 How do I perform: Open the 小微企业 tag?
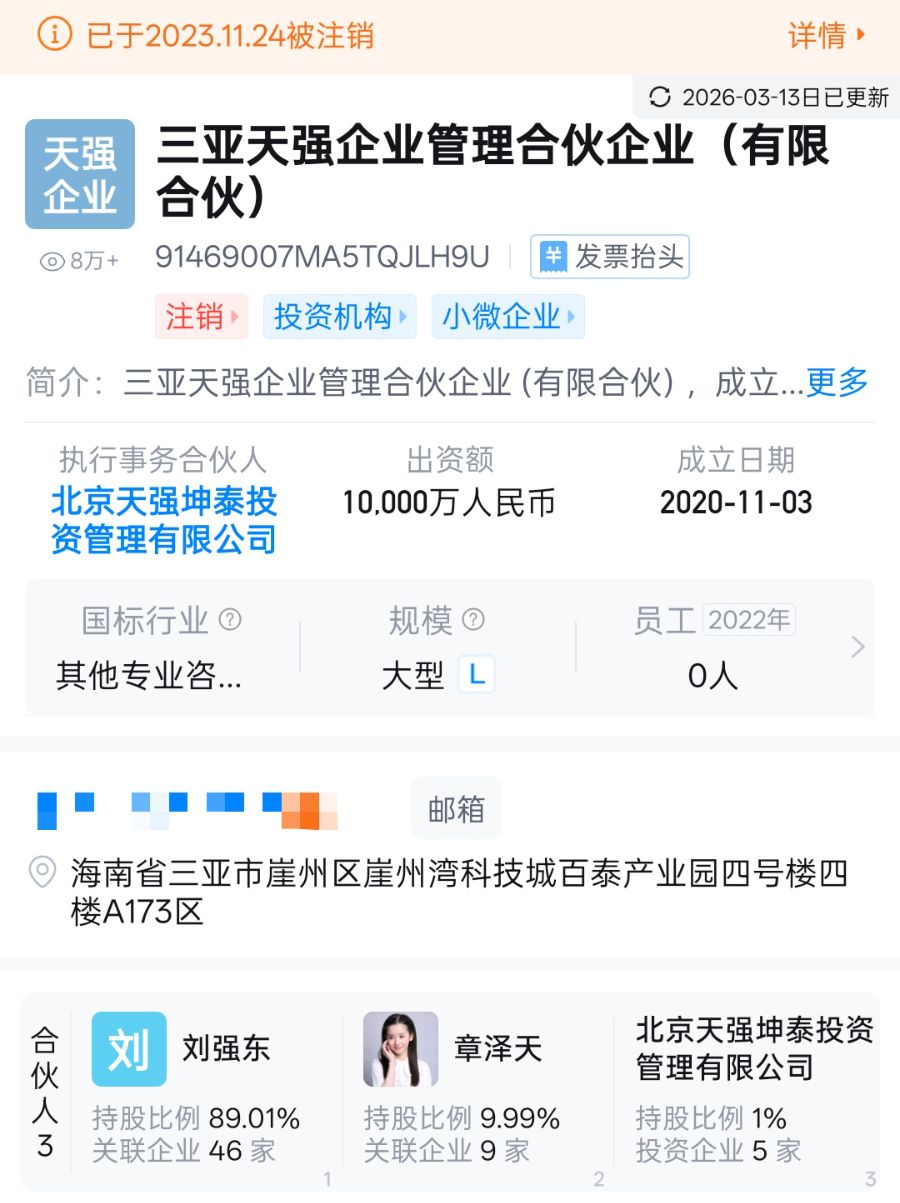coord(508,317)
